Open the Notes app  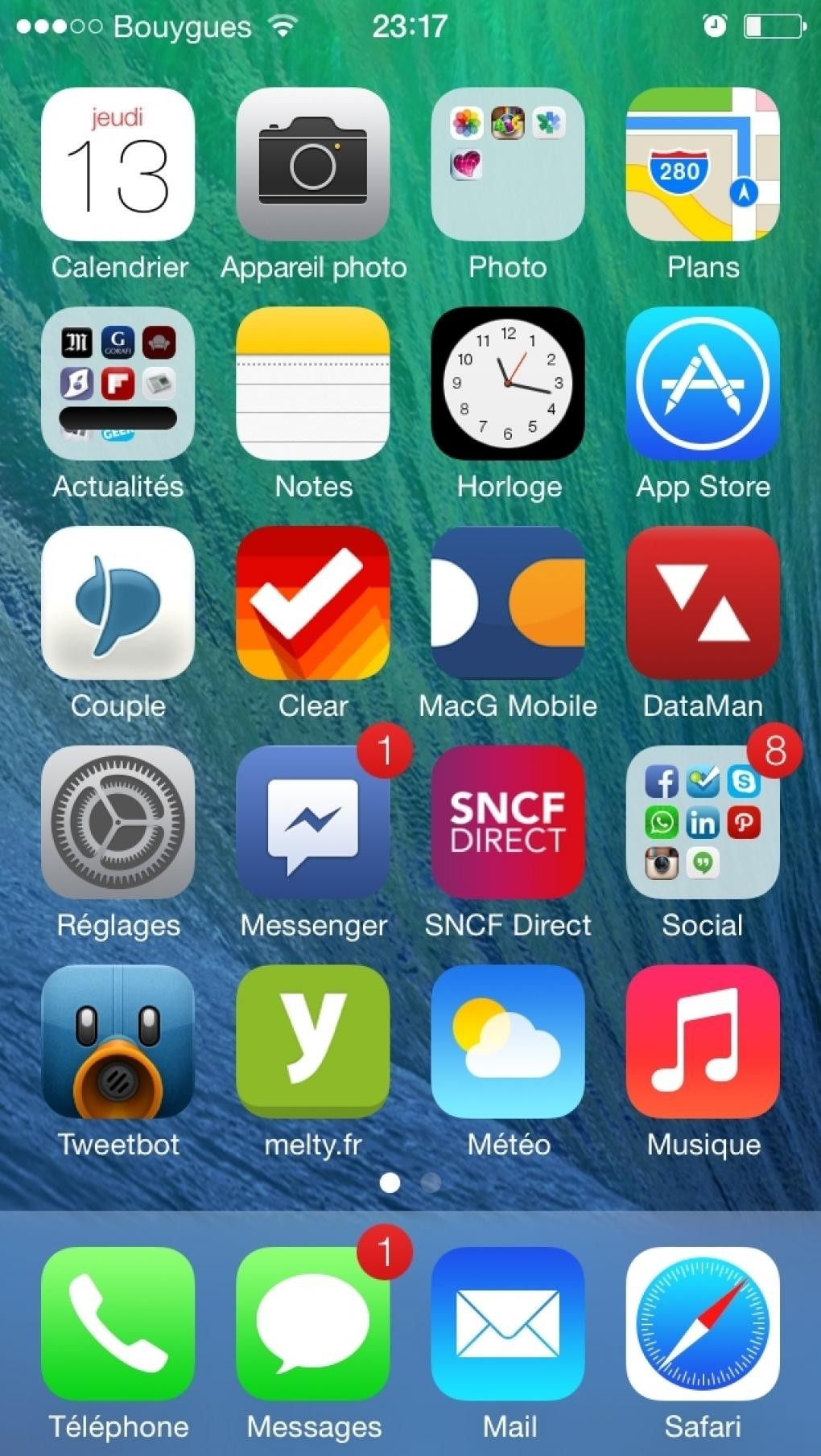313,384
